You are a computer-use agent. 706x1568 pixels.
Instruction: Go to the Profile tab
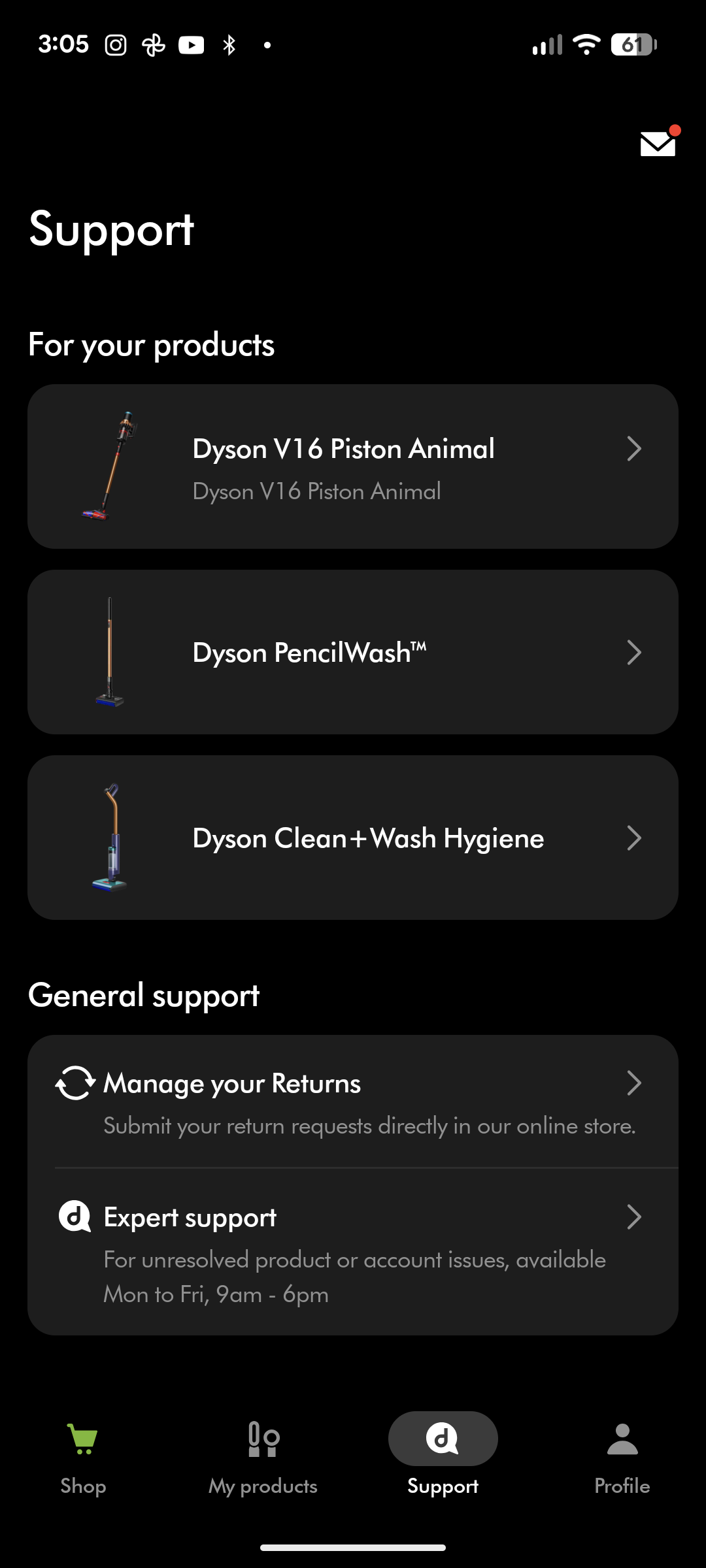[622, 1456]
